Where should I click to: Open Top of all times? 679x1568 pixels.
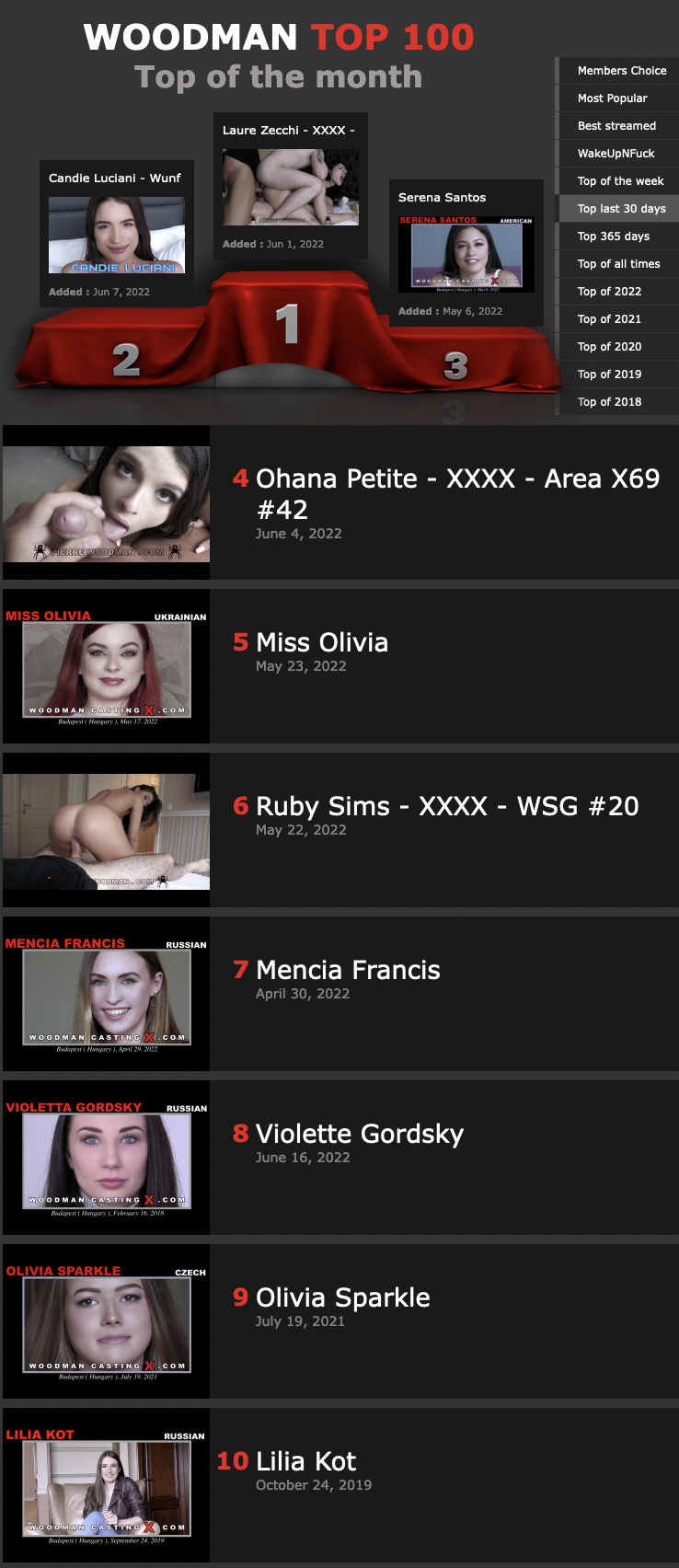[618, 264]
